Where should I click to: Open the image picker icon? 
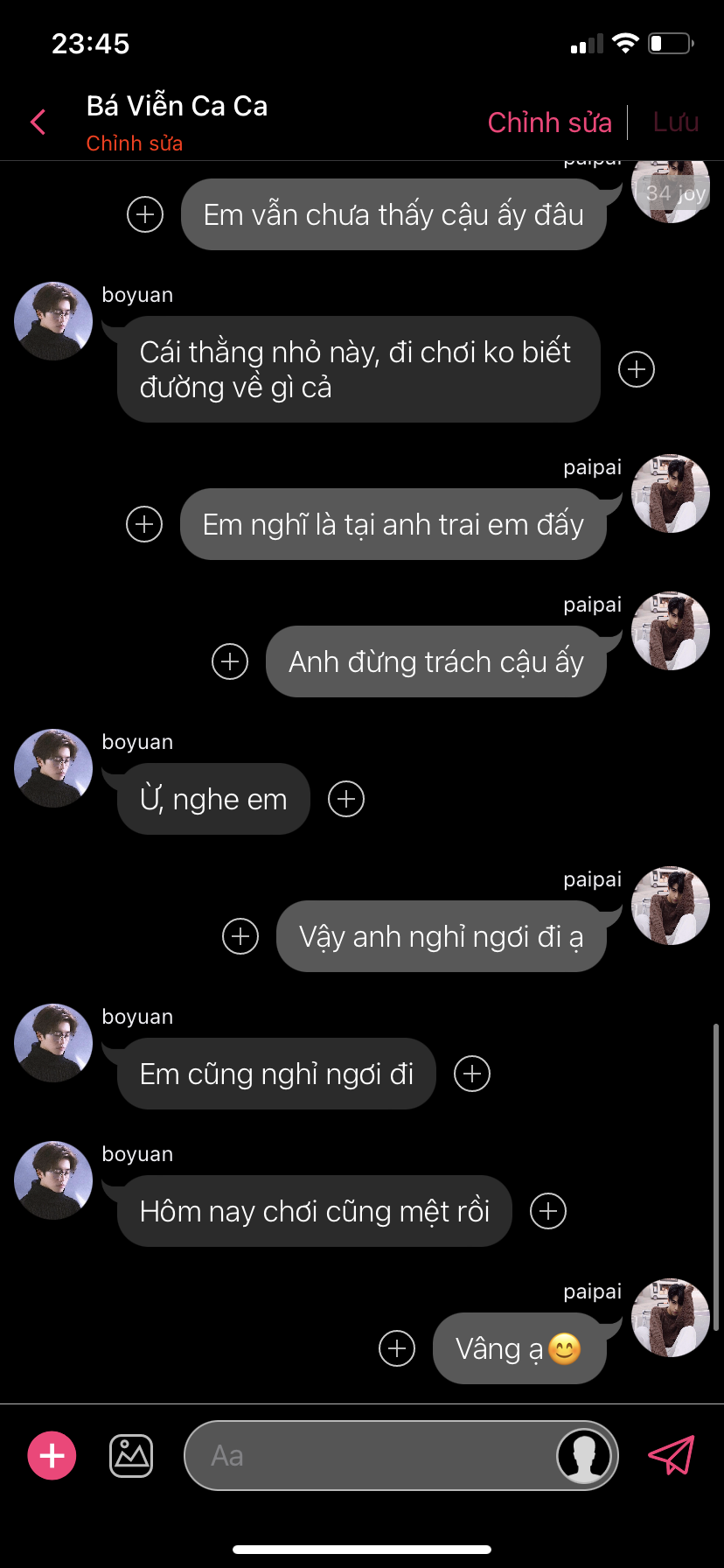coord(131,1456)
